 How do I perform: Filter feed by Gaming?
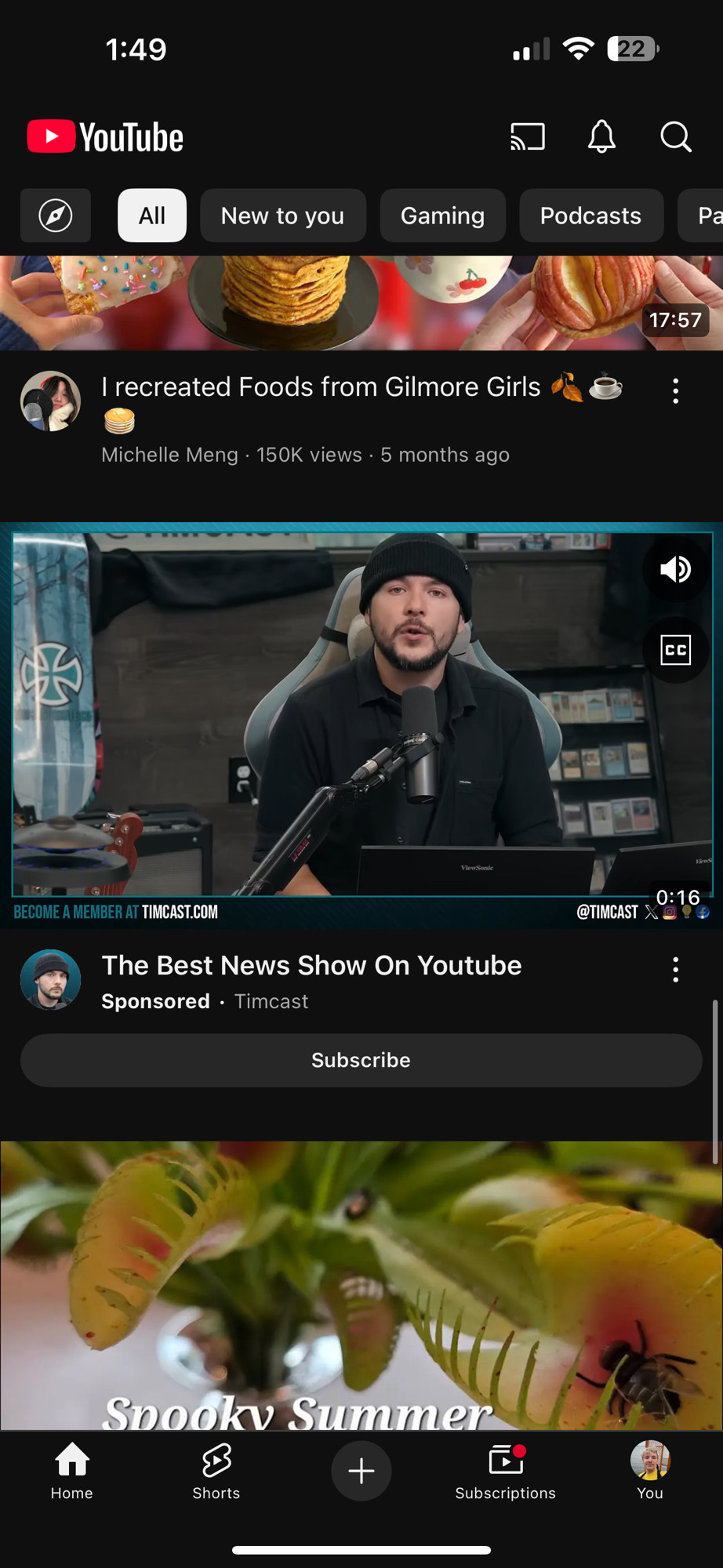click(442, 216)
